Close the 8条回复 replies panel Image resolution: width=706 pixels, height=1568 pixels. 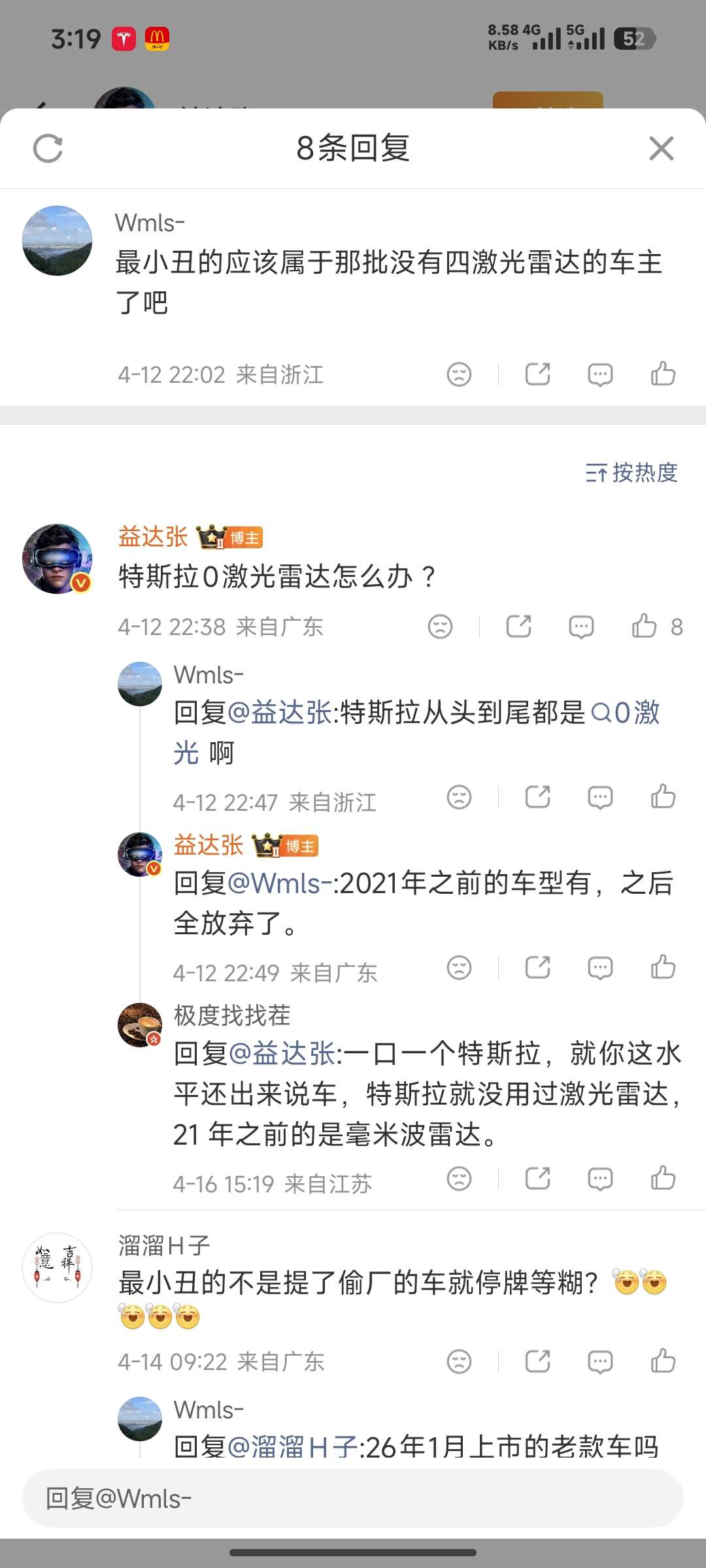[662, 148]
